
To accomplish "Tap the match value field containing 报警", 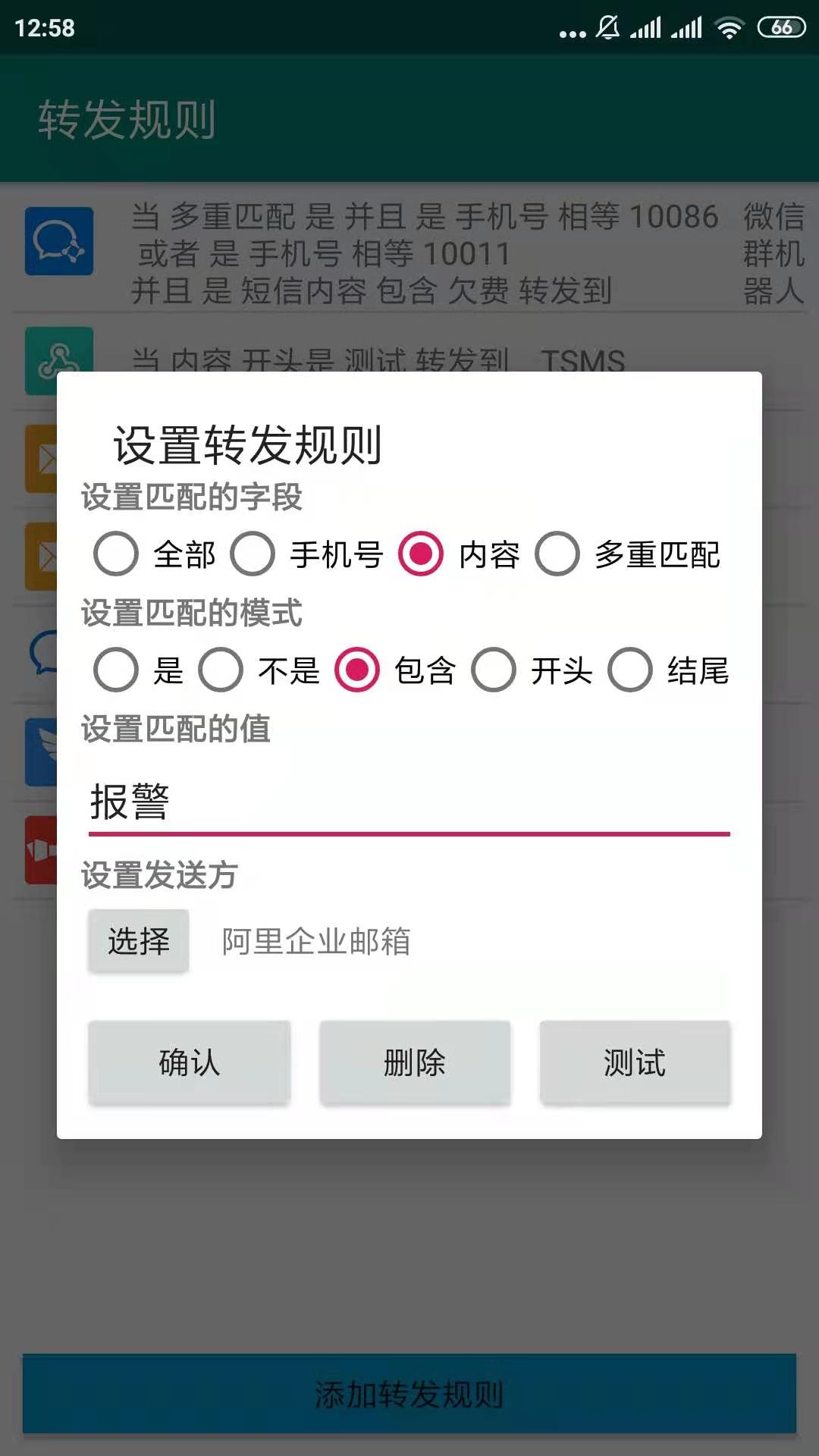I will pos(409,802).
